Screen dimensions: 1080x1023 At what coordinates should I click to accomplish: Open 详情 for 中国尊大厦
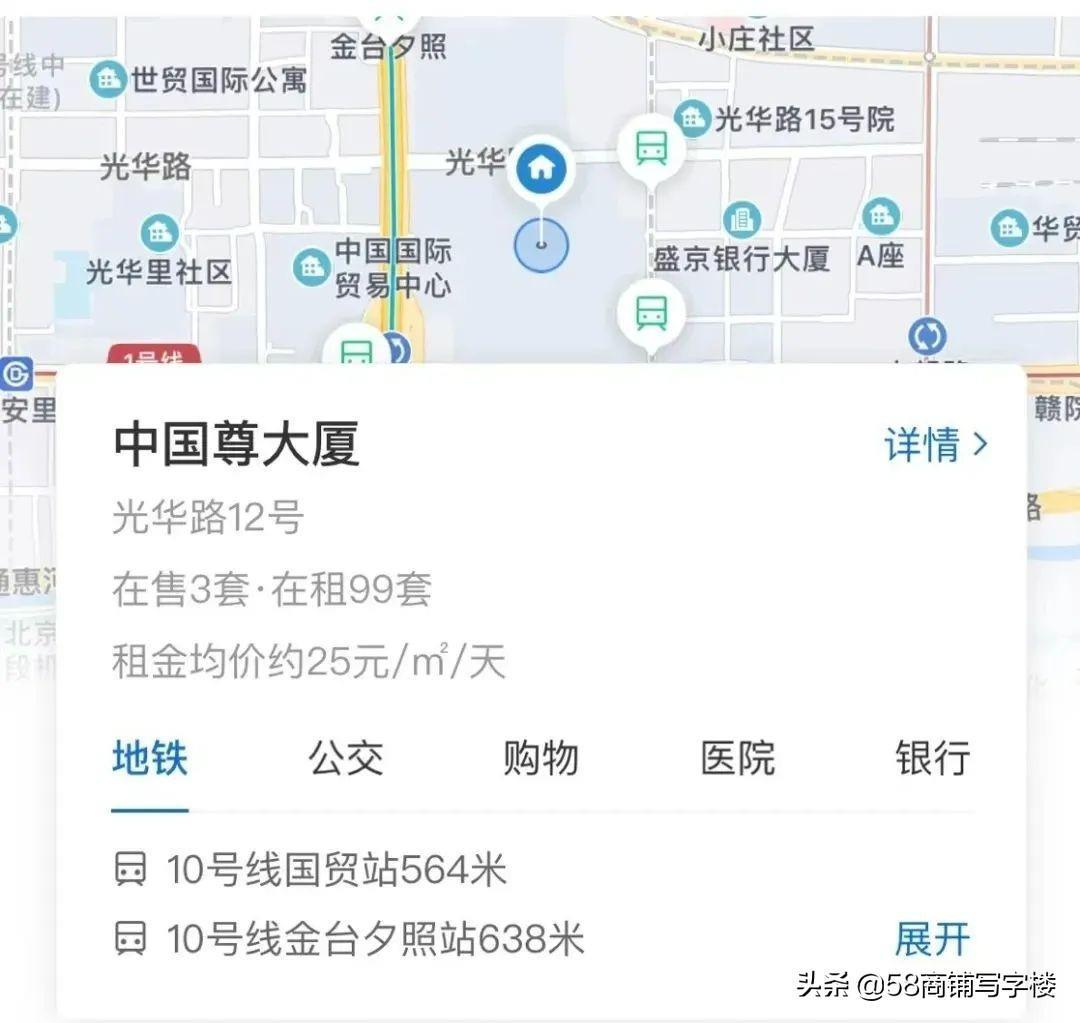click(935, 445)
